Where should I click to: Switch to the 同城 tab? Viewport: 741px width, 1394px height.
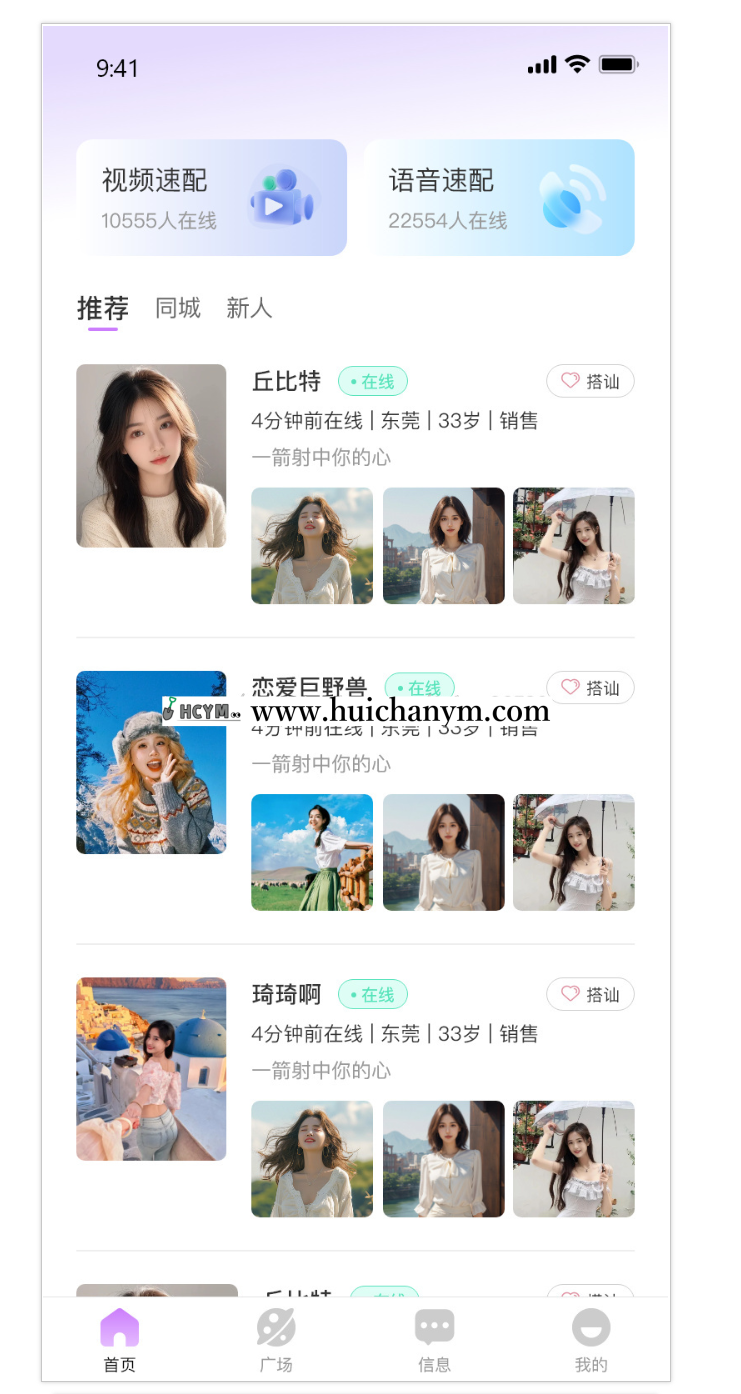click(176, 308)
